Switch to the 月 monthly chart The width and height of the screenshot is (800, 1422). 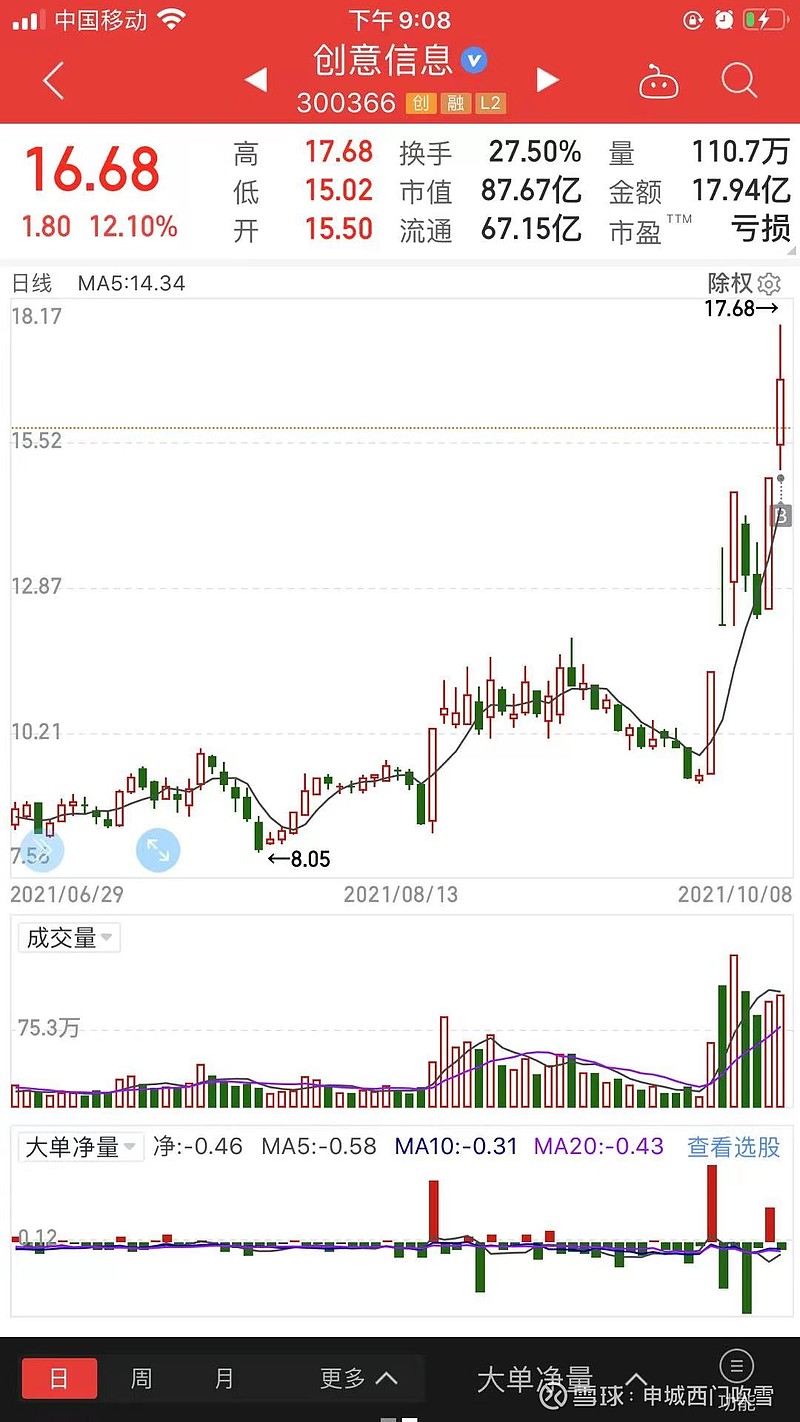click(x=224, y=1379)
